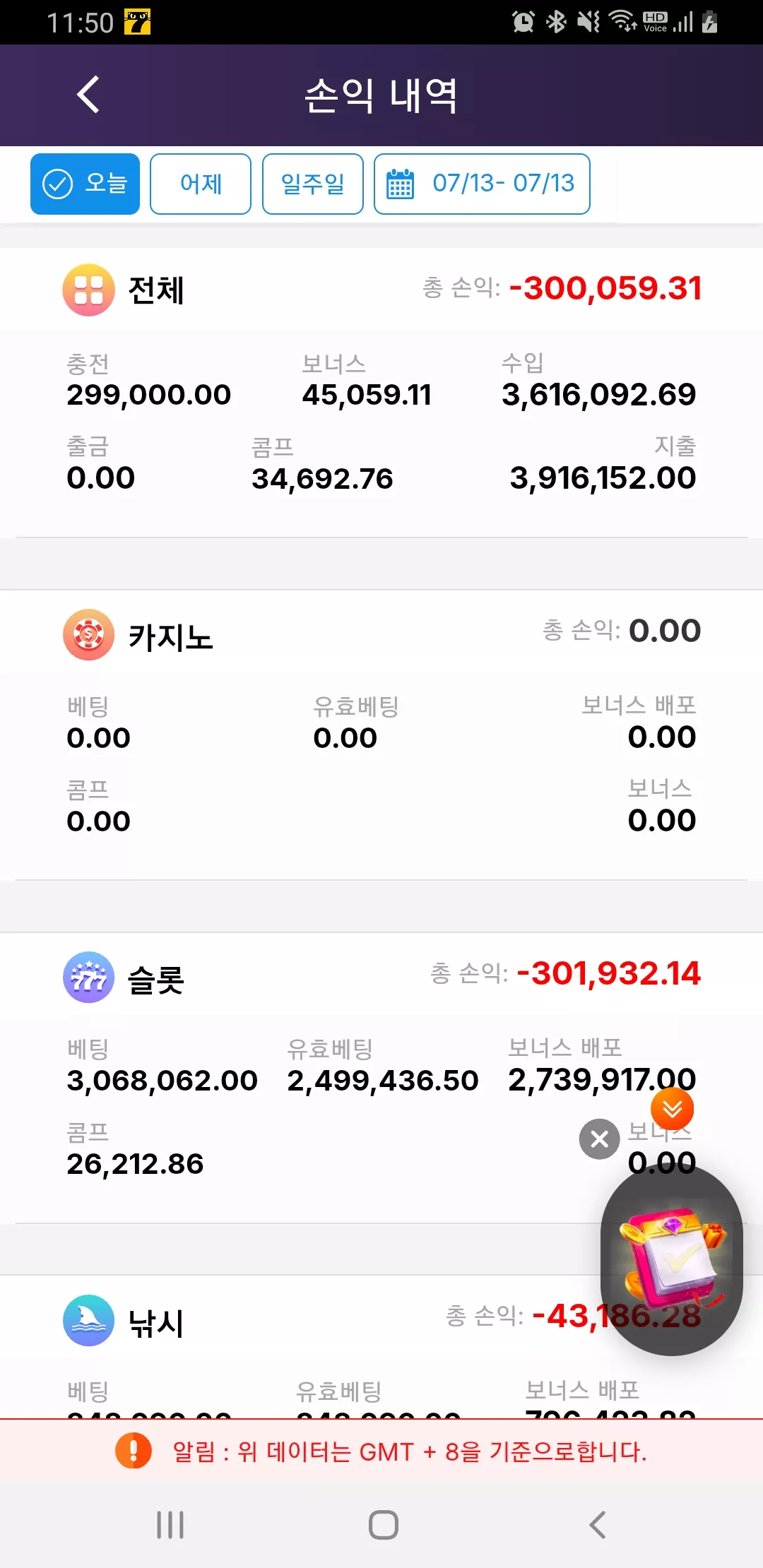Open the floating mission reward icon
The width and height of the screenshot is (763, 1568).
tap(672, 1260)
